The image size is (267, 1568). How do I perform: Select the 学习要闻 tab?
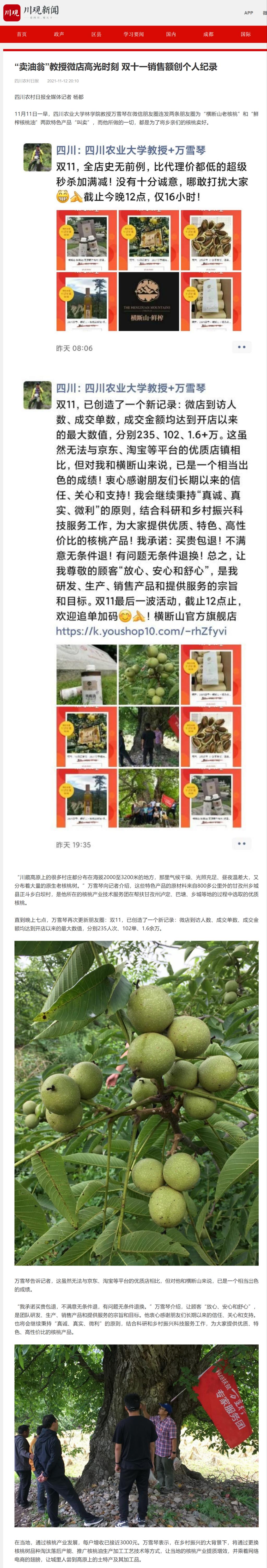[x=133, y=34]
